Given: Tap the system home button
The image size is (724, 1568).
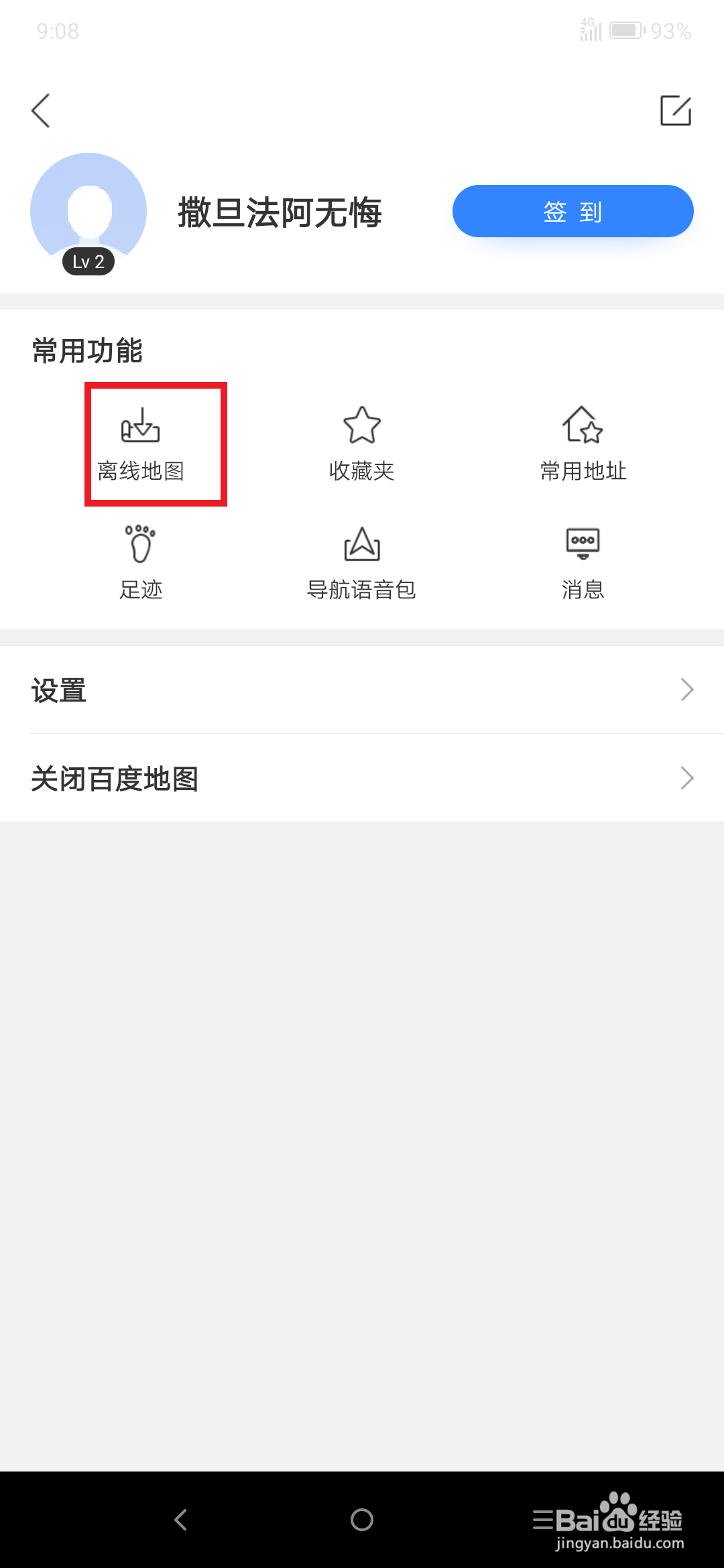Looking at the screenshot, I should click(x=362, y=1520).
